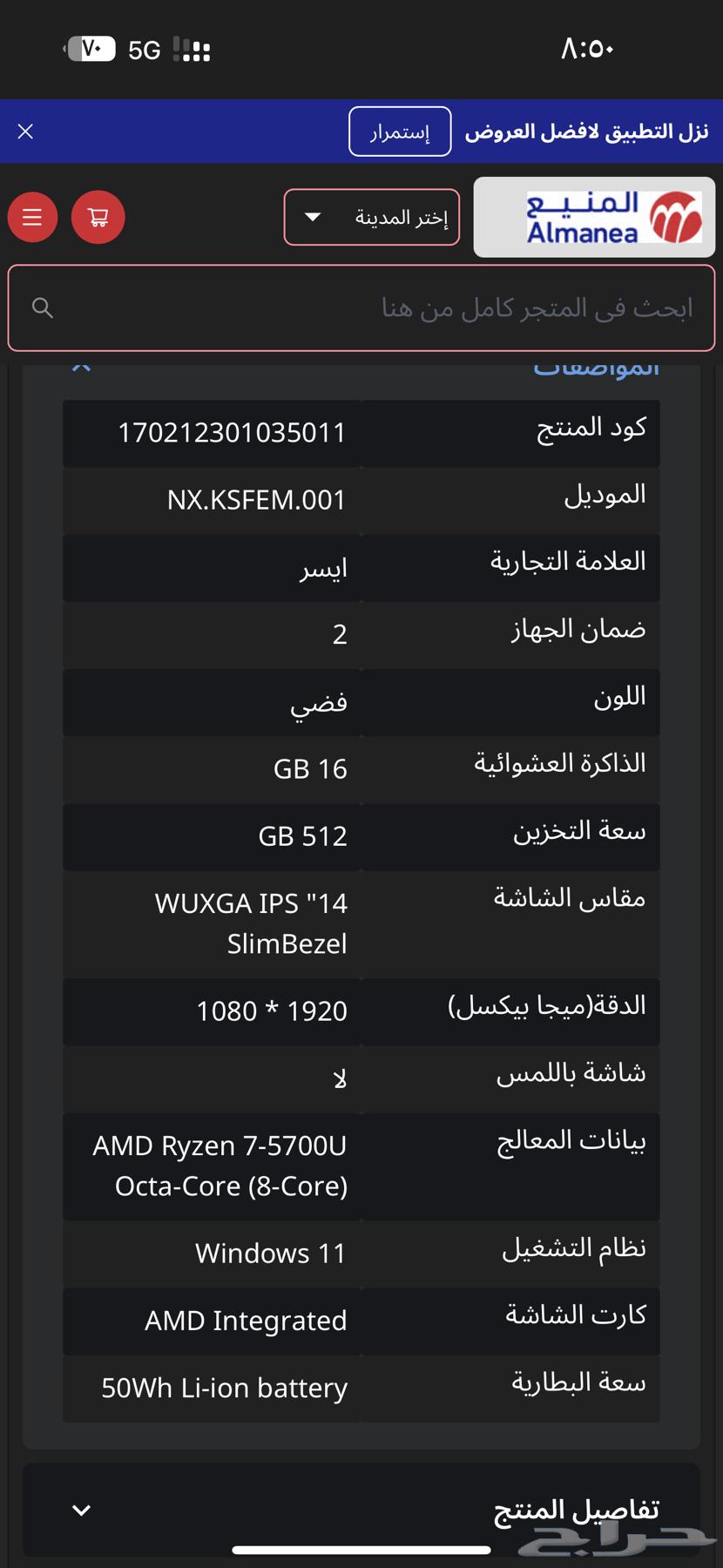The height and width of the screenshot is (1568, 723).
Task: Expand the تفاصيل المنتج section
Action: [x=361, y=1510]
